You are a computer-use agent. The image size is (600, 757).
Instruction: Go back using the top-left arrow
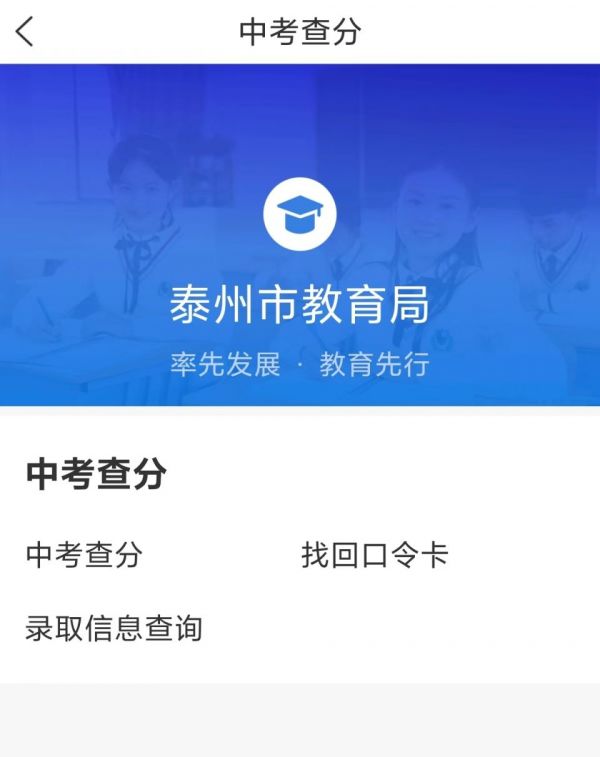(x=25, y=31)
